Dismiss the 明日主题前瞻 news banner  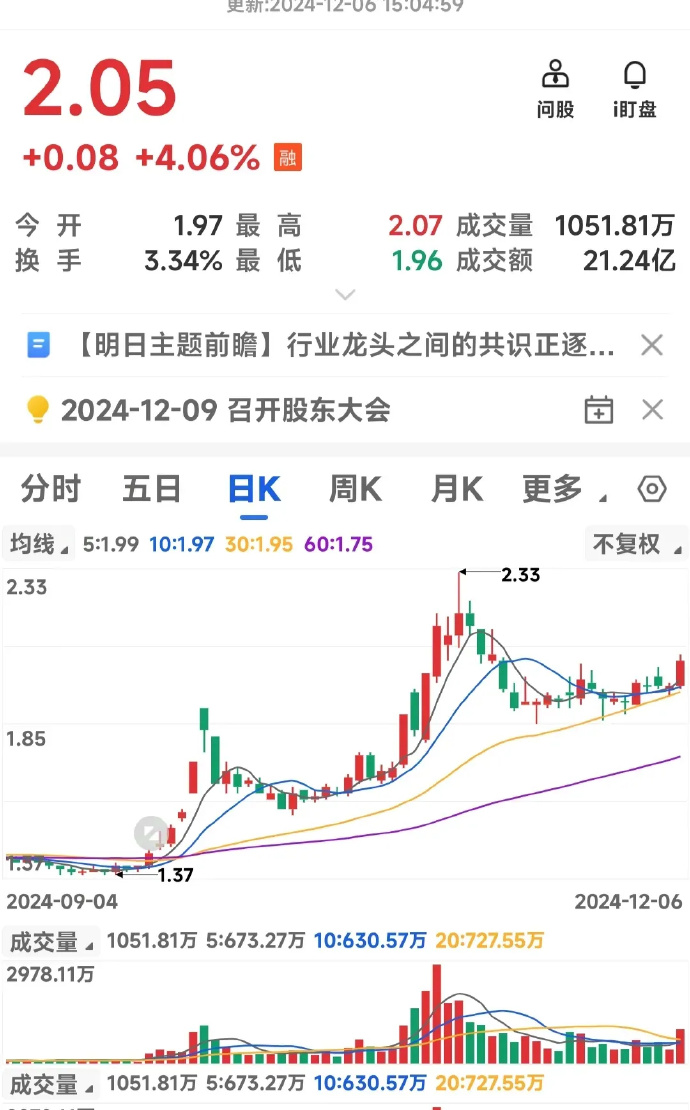tap(652, 346)
